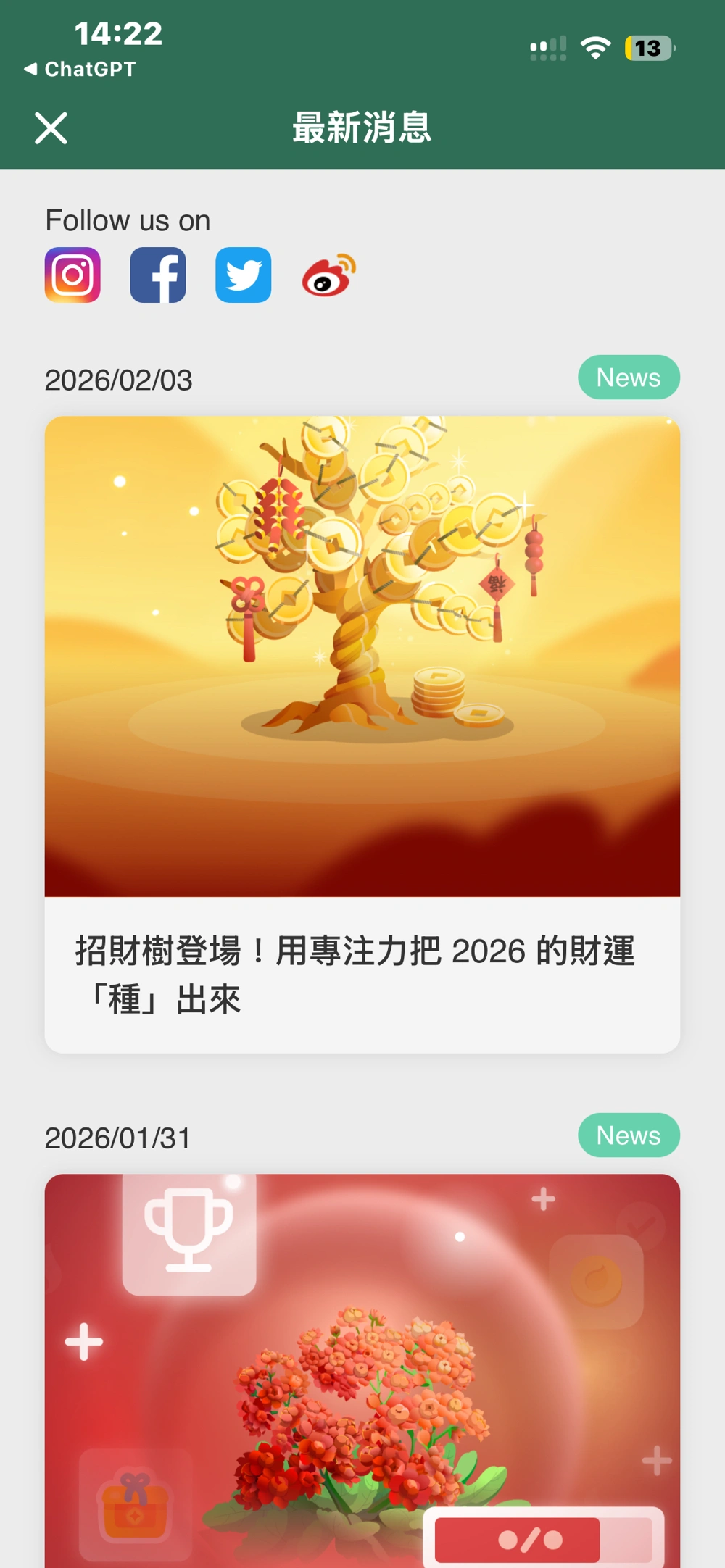The width and height of the screenshot is (725, 1568).
Task: Open the 招財樹登場 news article card
Action: (x=362, y=733)
